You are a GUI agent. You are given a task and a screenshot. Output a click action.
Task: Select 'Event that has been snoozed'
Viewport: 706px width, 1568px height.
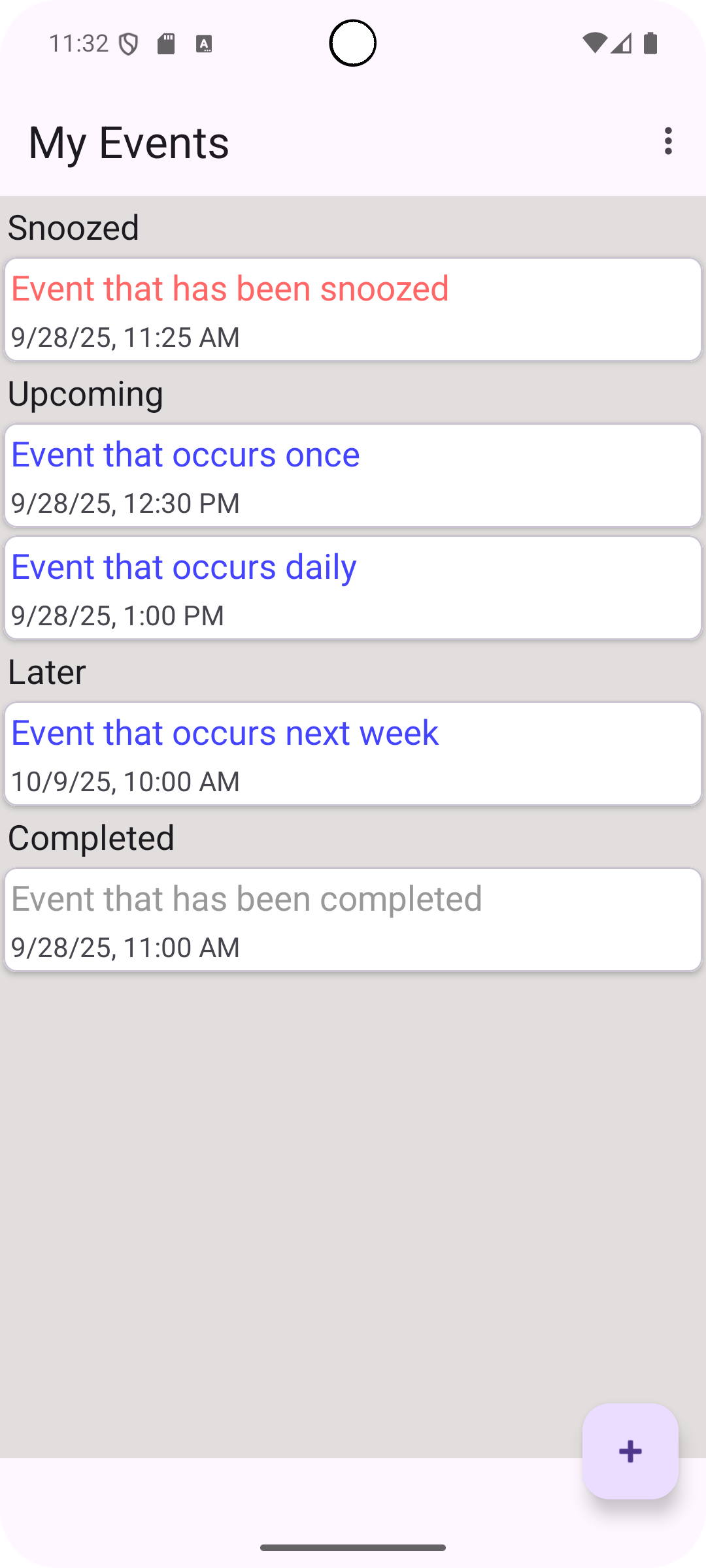353,308
